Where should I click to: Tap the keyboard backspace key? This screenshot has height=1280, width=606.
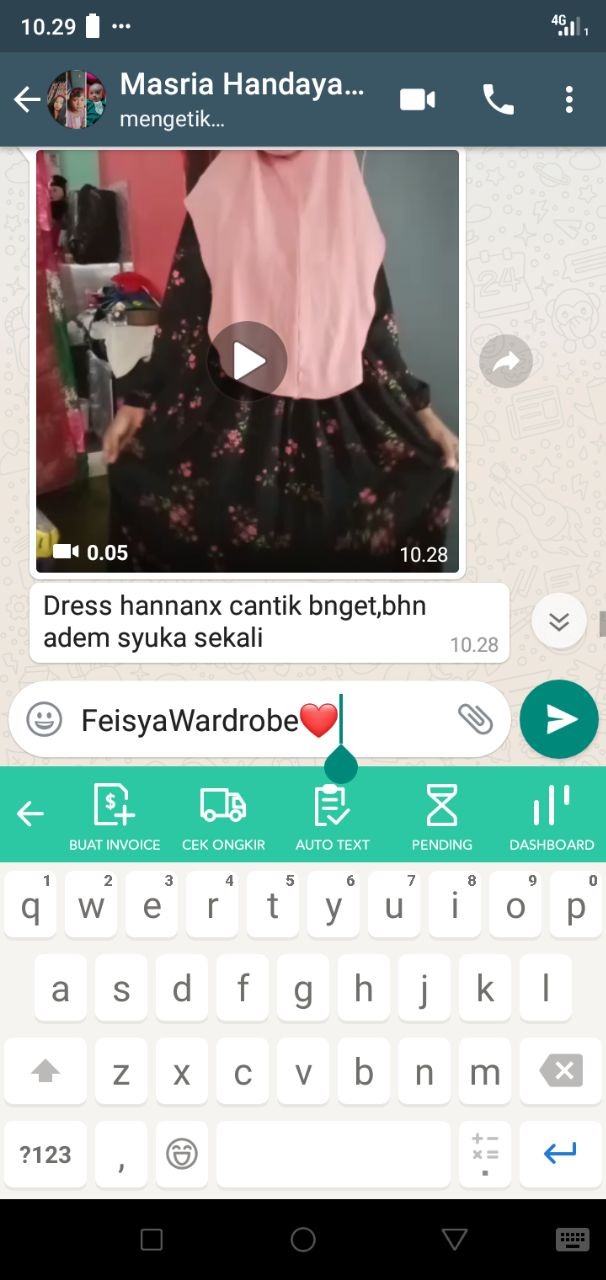click(x=560, y=1071)
